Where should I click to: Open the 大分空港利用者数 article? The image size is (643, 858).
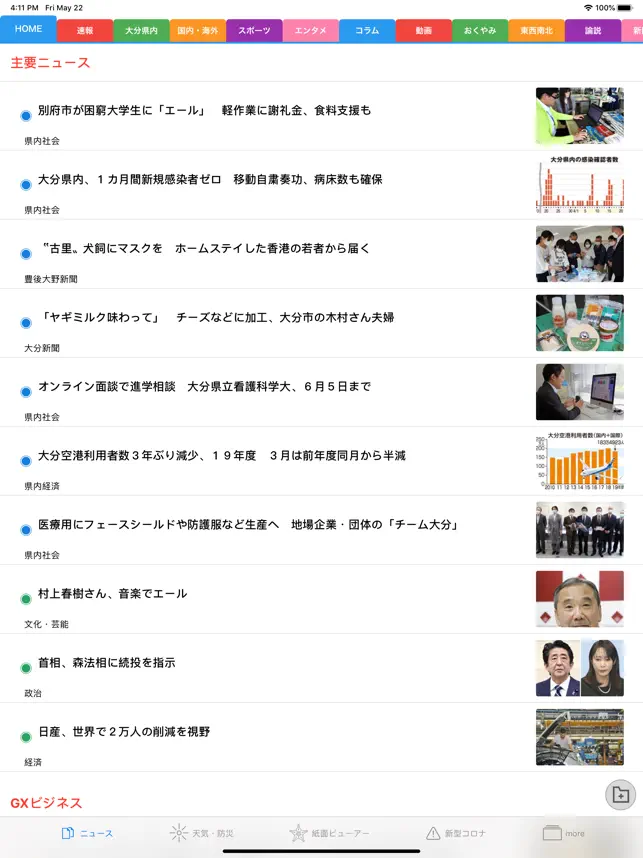221,455
